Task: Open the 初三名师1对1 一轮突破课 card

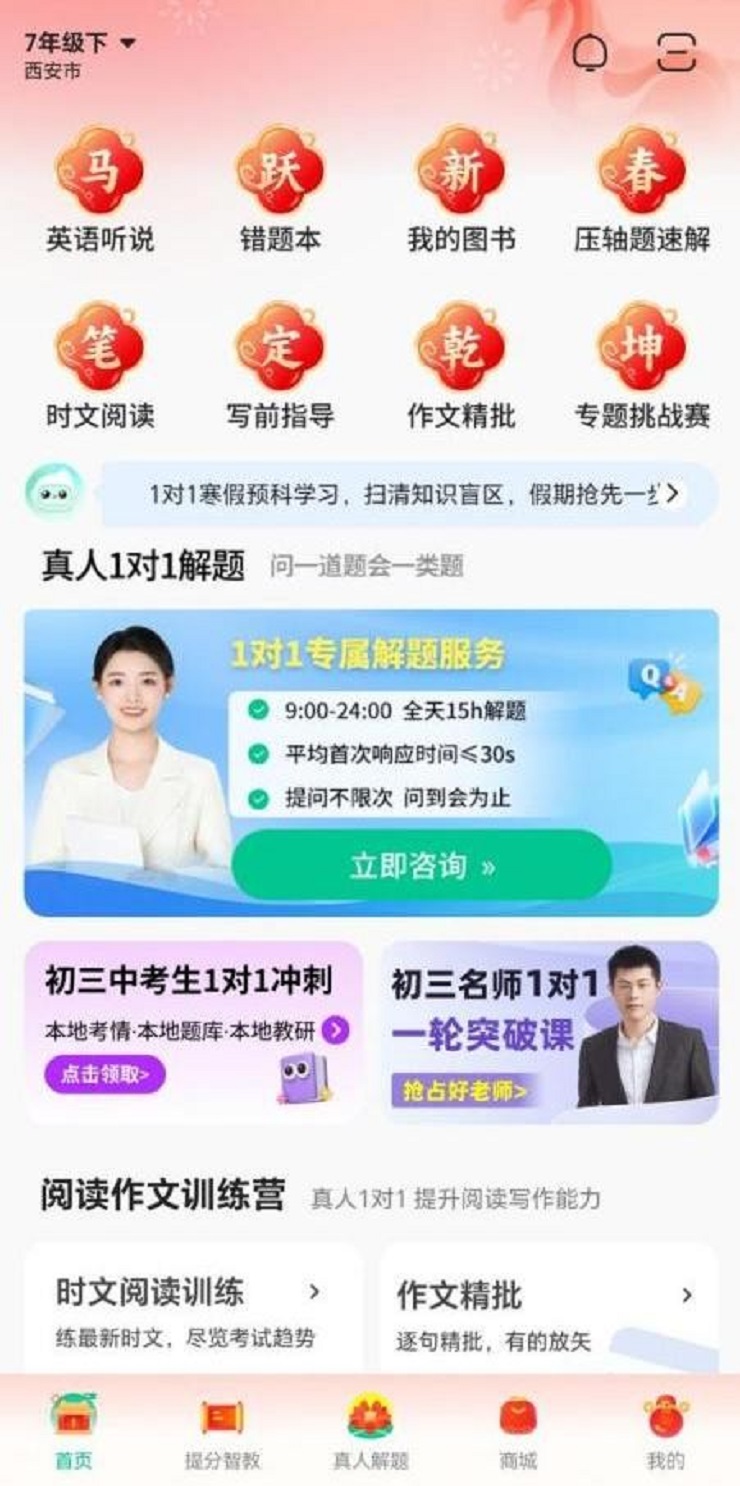Action: coord(548,1032)
